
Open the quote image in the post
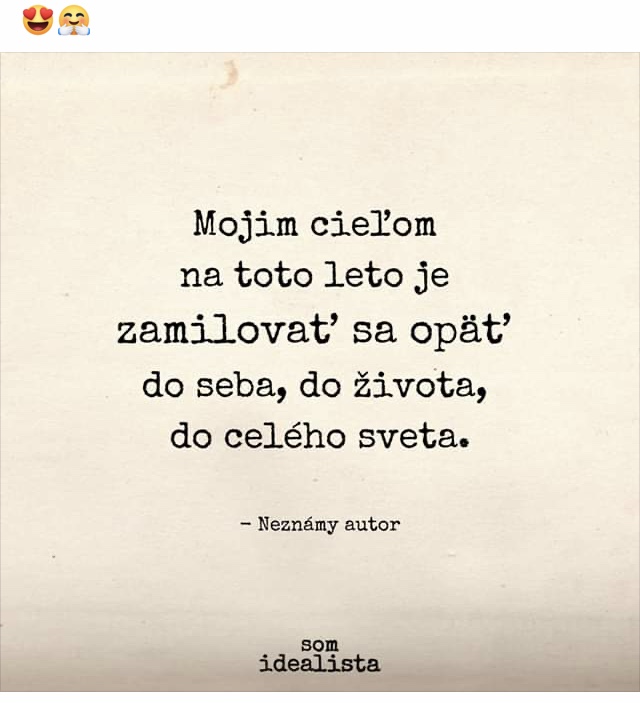320,372
